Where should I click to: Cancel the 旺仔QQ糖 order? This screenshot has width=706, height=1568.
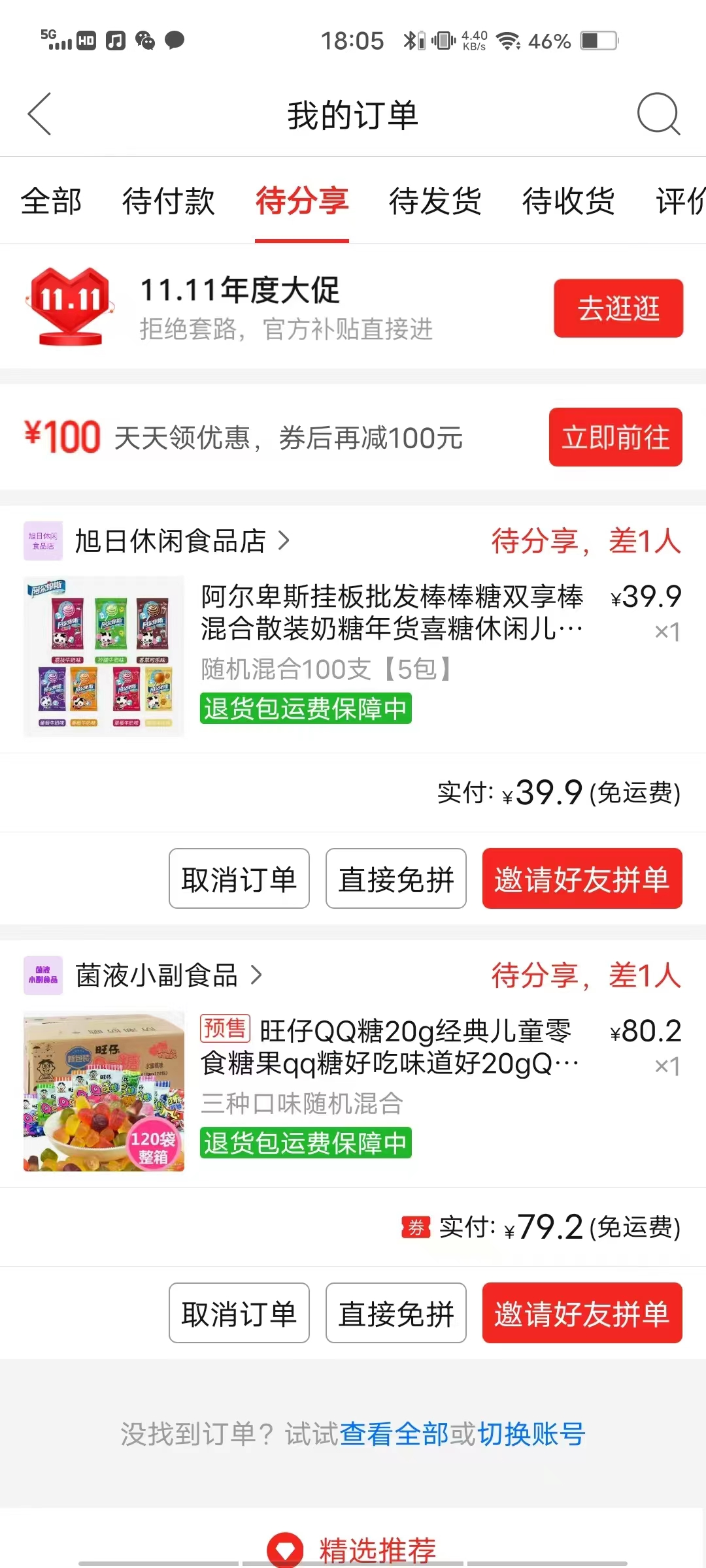(239, 1313)
